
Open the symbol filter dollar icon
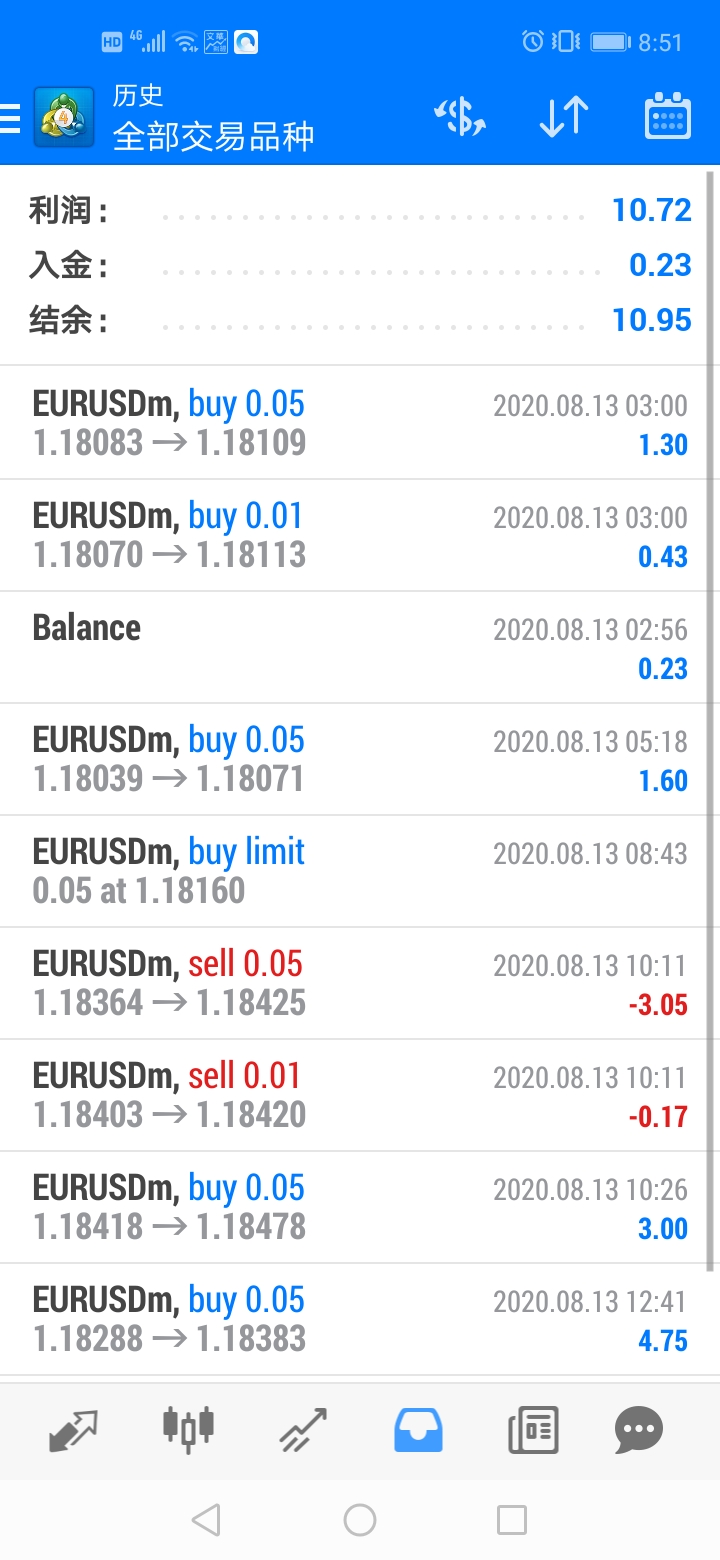pos(460,118)
